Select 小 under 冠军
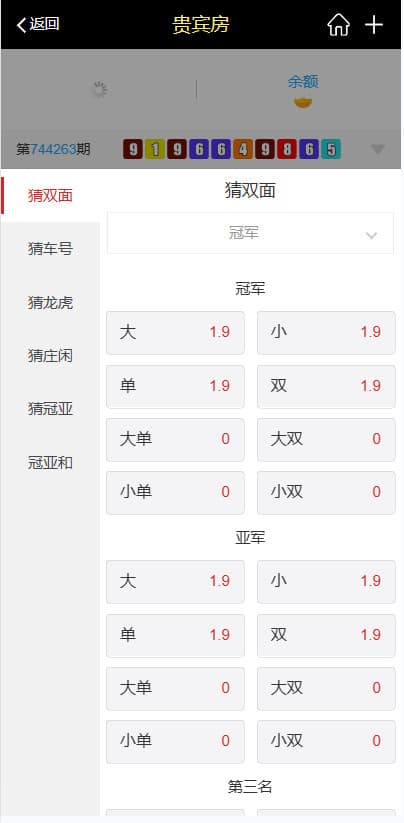404x823 pixels. (326, 333)
